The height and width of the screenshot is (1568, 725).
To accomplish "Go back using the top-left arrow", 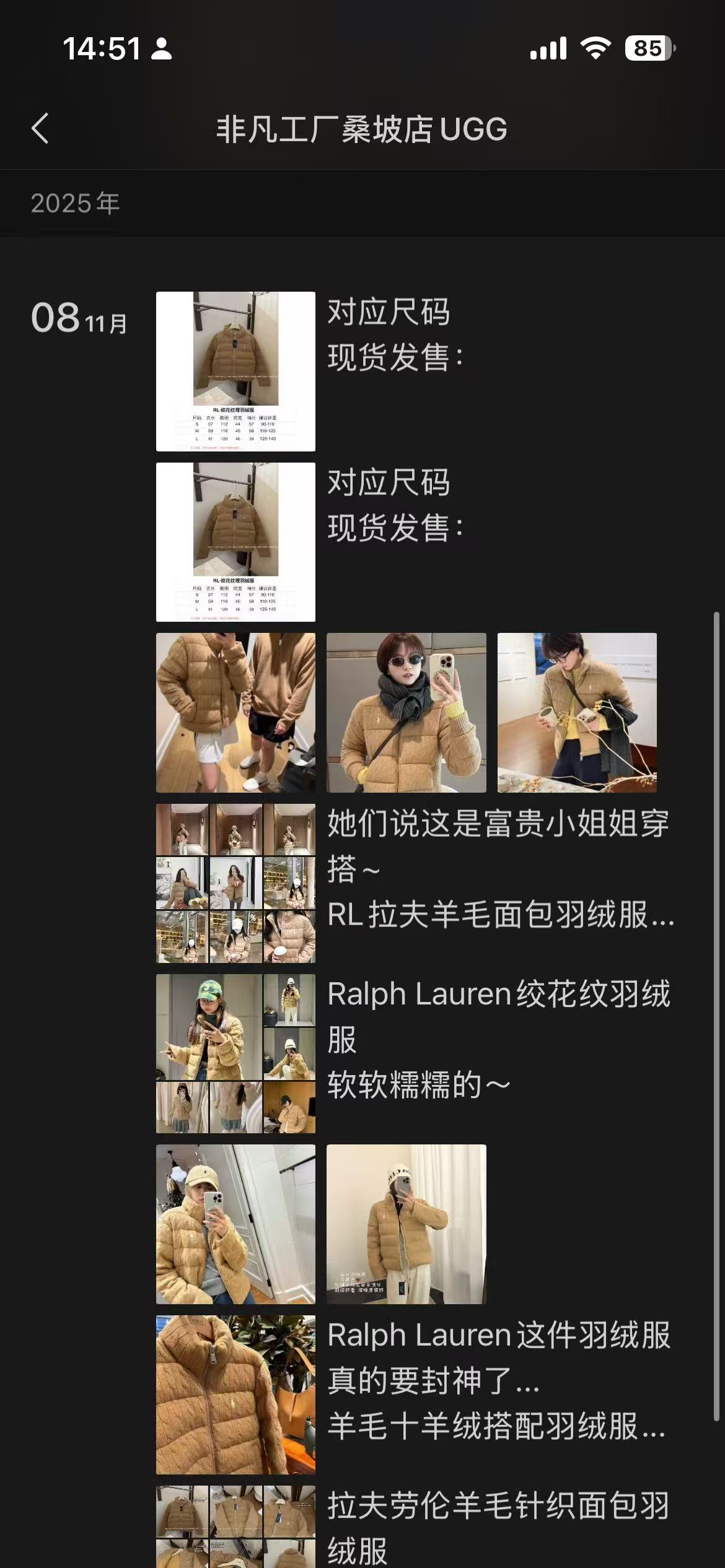I will (40, 129).
